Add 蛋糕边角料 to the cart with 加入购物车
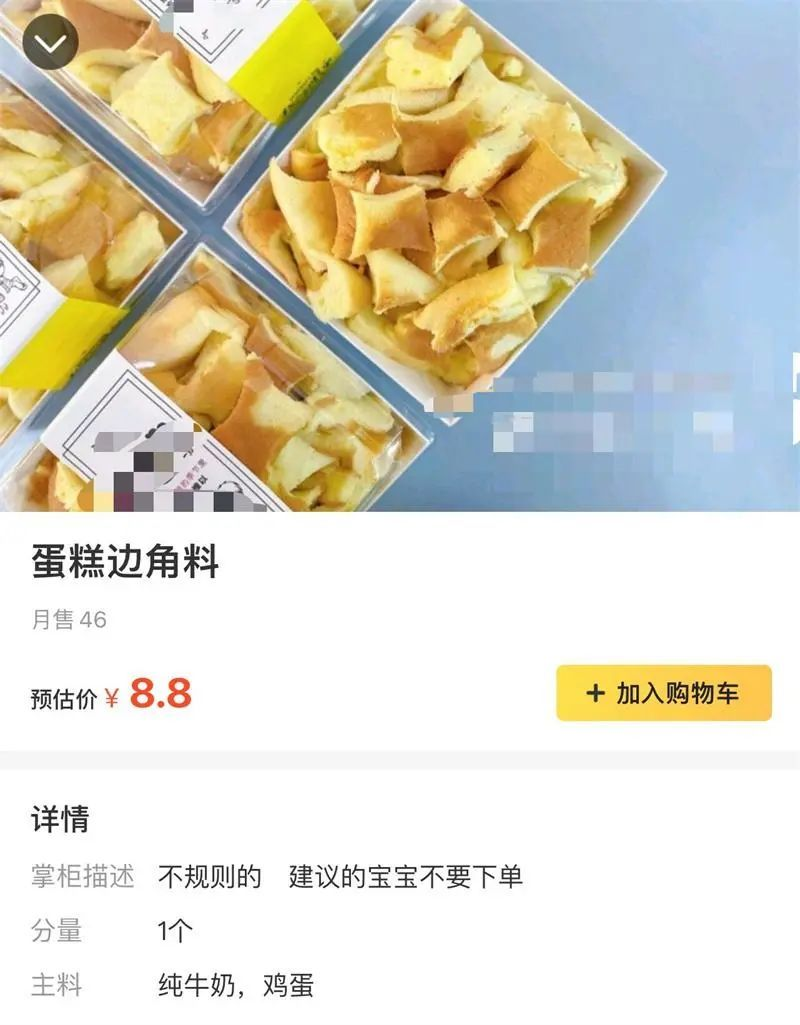The height and width of the screenshot is (1025, 800). click(664, 693)
